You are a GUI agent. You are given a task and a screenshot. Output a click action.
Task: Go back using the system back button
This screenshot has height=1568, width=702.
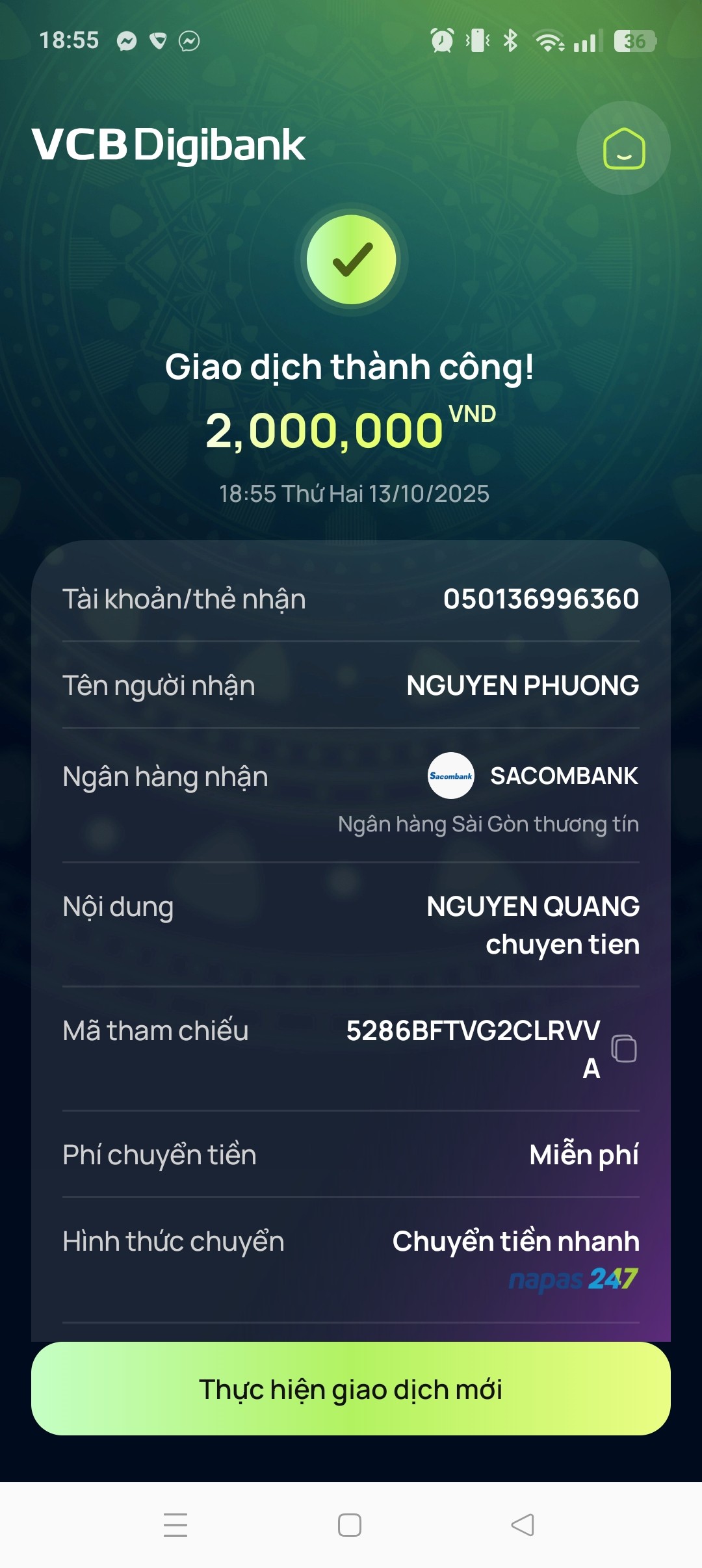pos(523,1524)
